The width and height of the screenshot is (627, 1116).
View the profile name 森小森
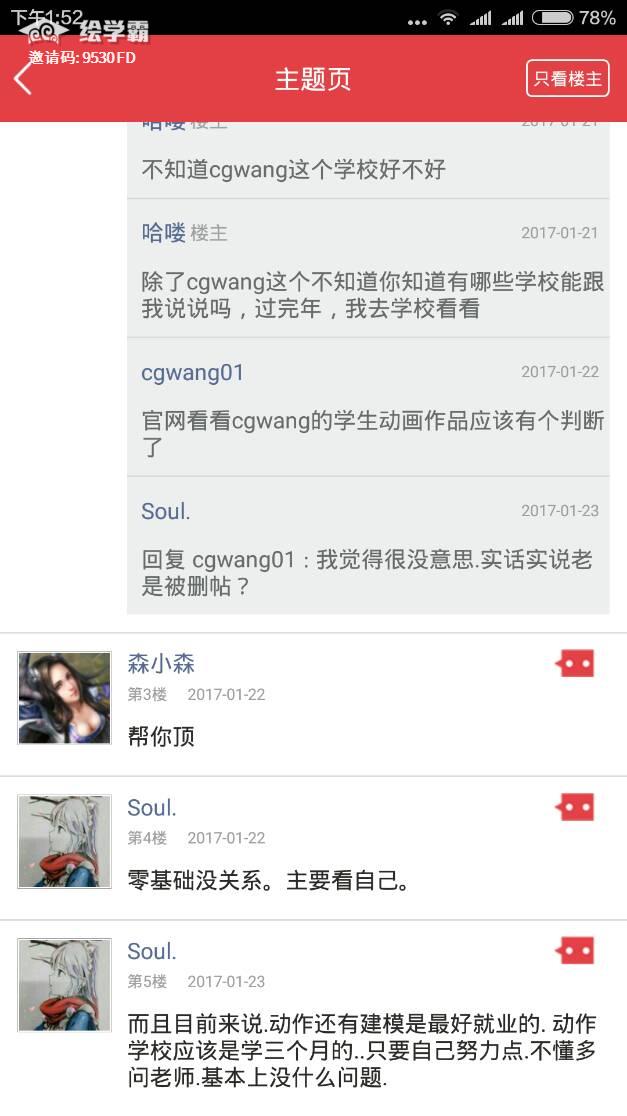click(x=161, y=663)
